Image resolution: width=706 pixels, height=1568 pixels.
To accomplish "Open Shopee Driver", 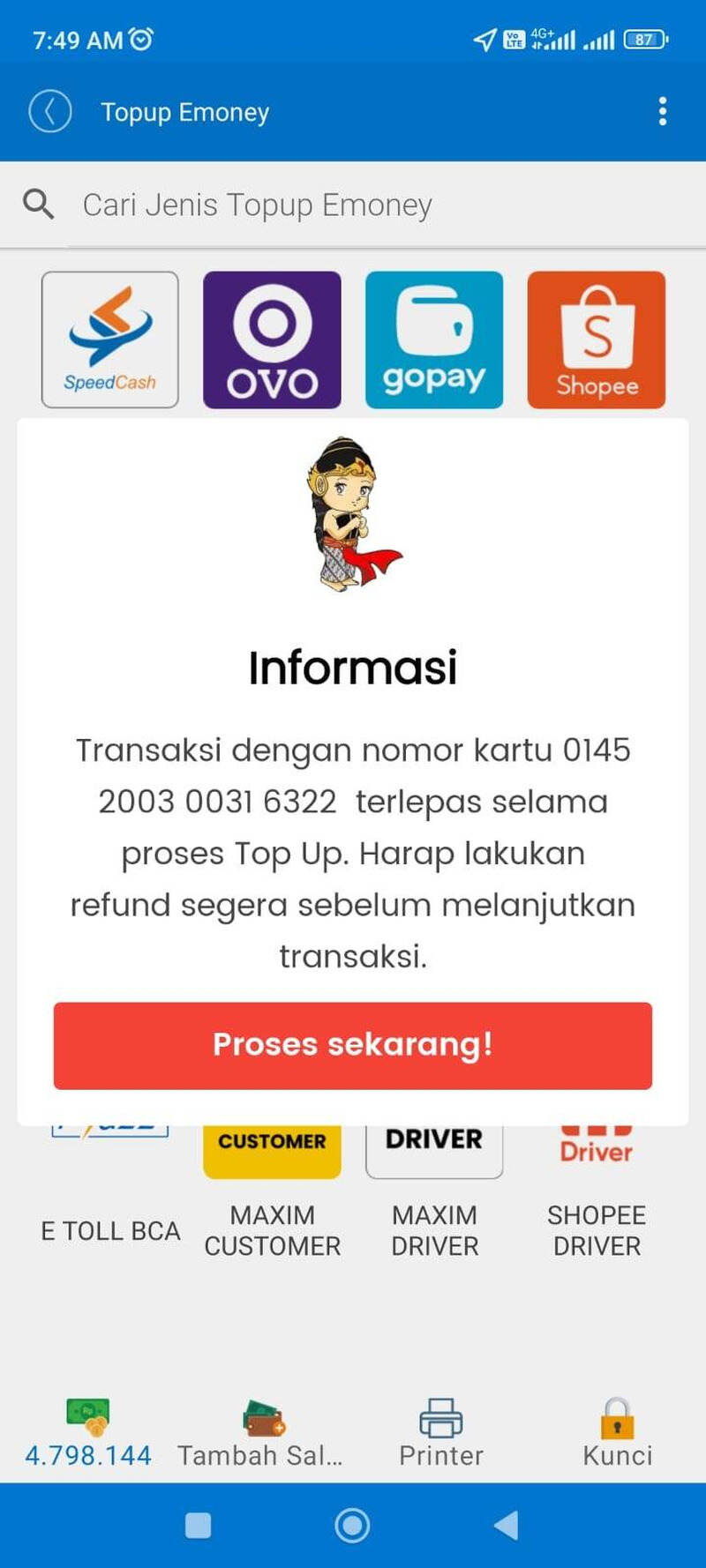I will (x=597, y=1229).
